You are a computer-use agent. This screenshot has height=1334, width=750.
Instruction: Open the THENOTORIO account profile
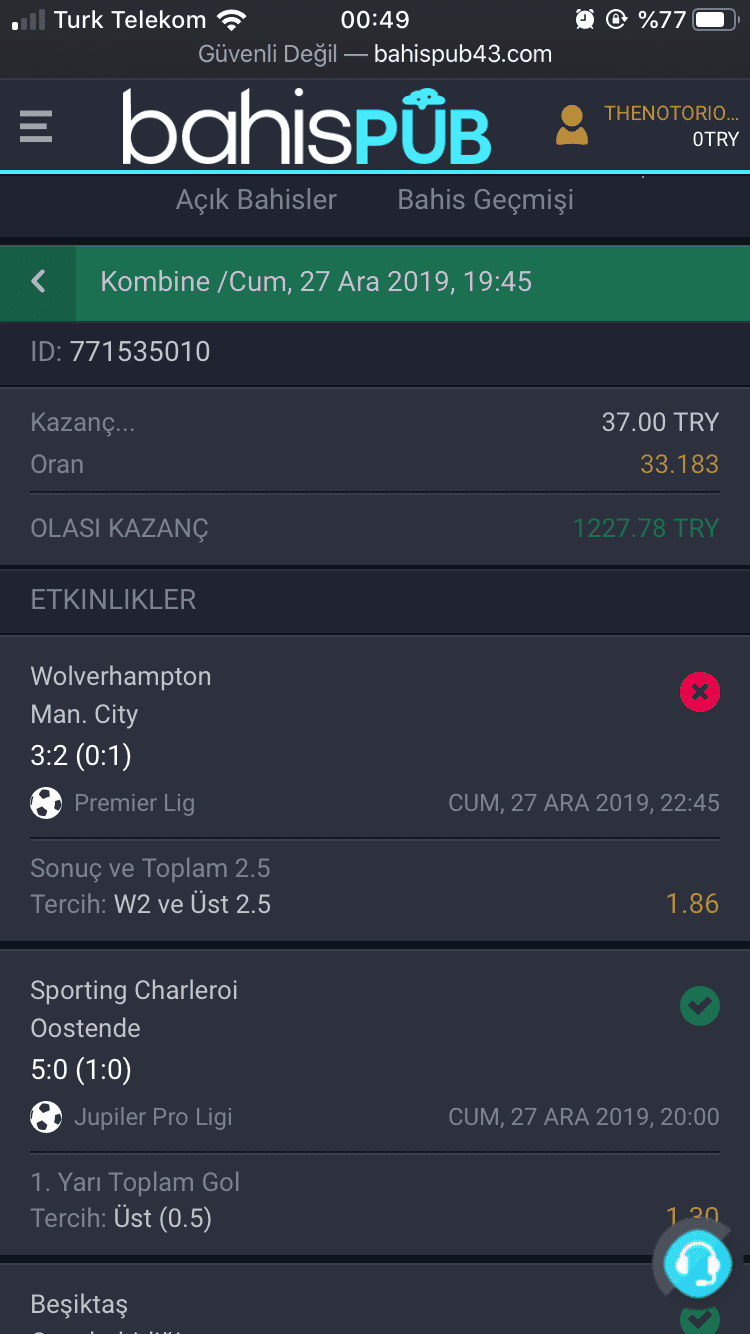tap(647, 126)
